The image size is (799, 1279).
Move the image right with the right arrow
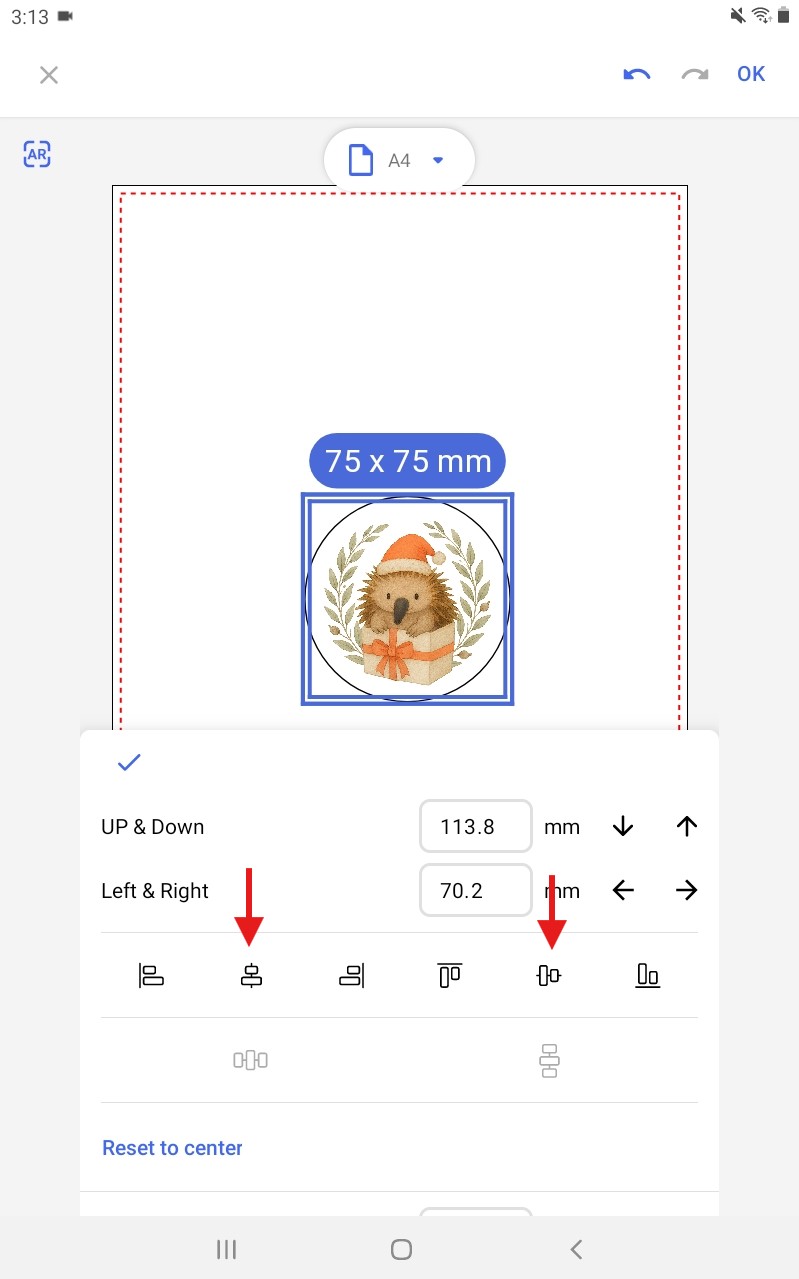pyautogui.click(x=686, y=890)
